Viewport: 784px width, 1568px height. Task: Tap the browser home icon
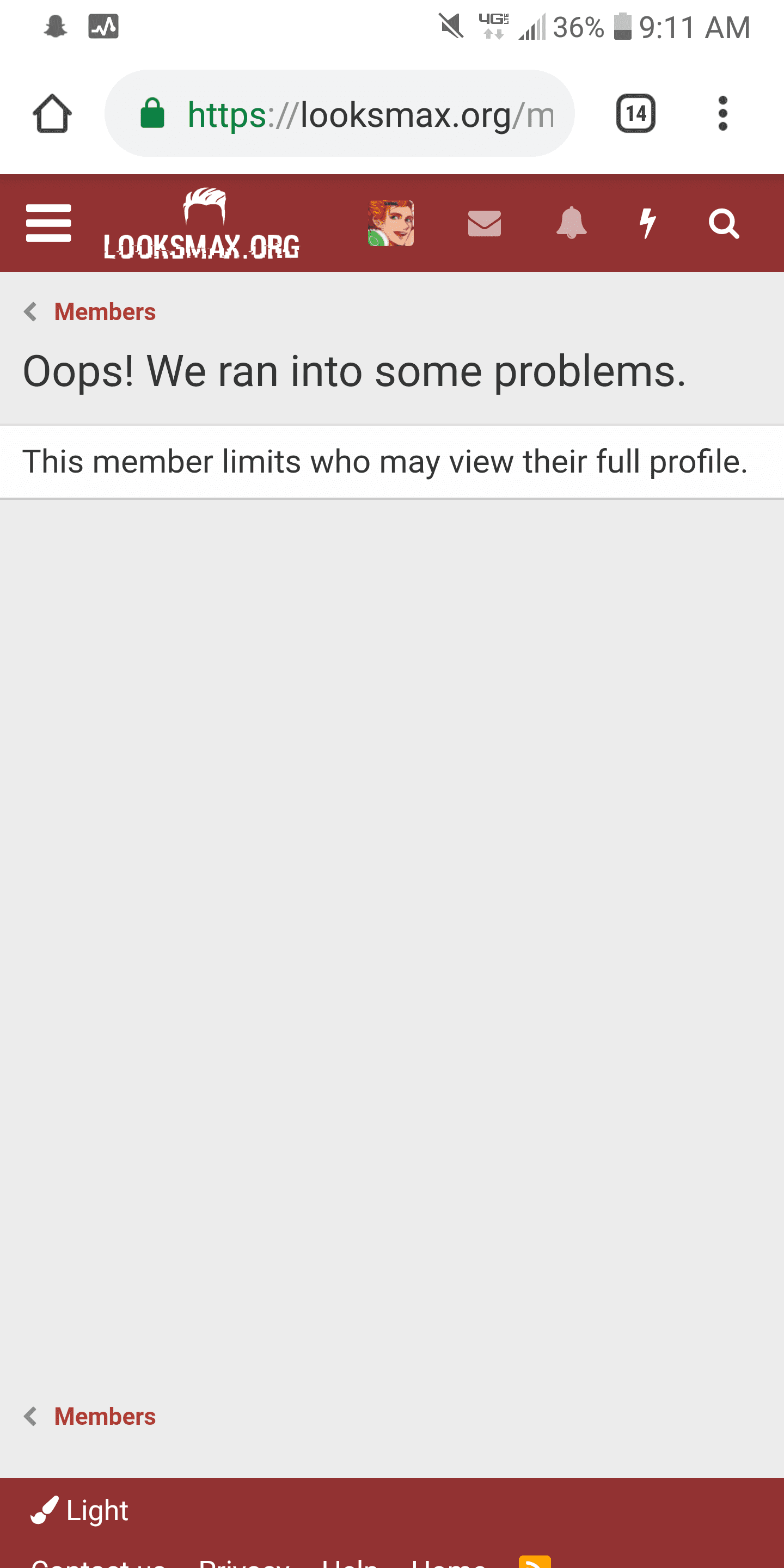click(52, 113)
